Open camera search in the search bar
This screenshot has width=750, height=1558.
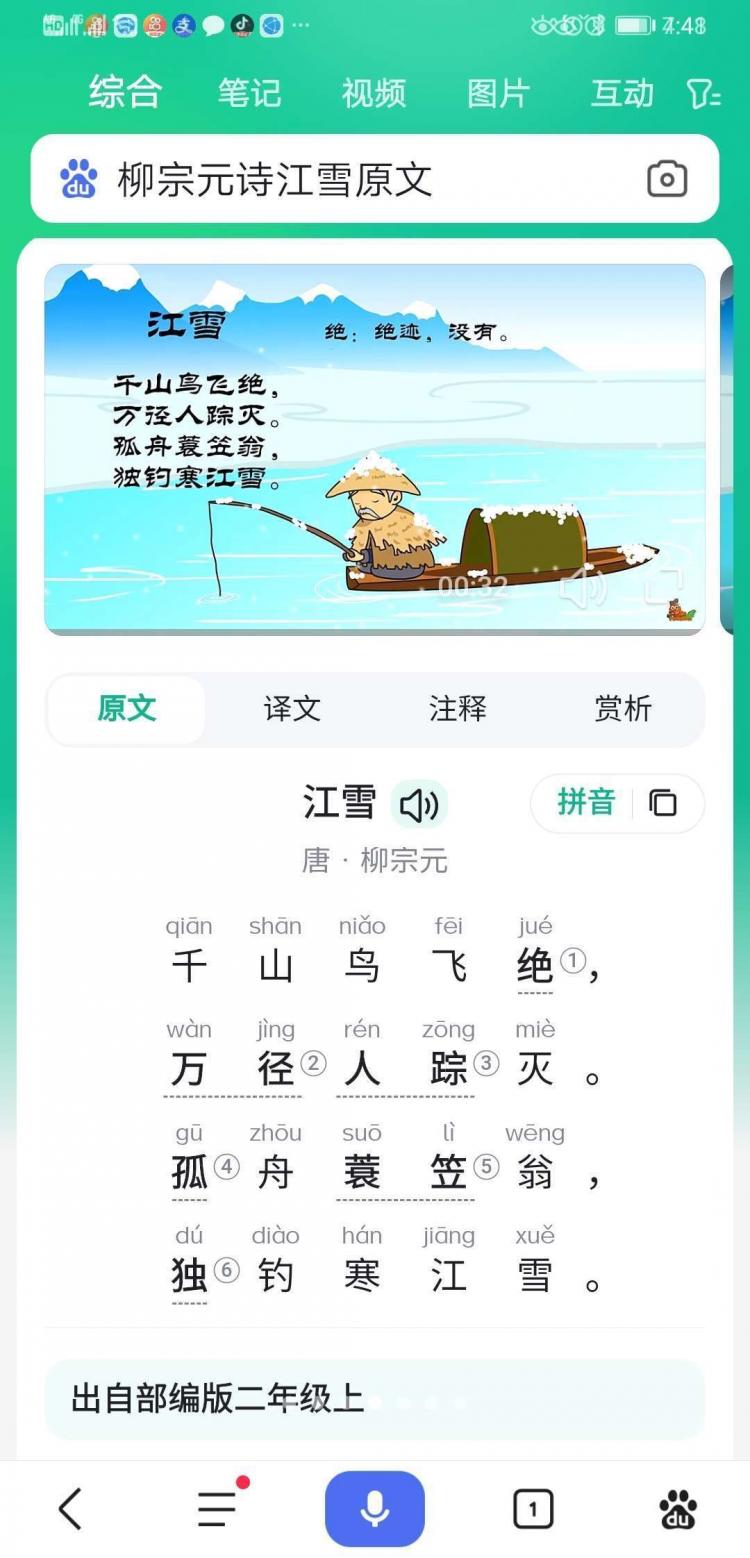[667, 179]
